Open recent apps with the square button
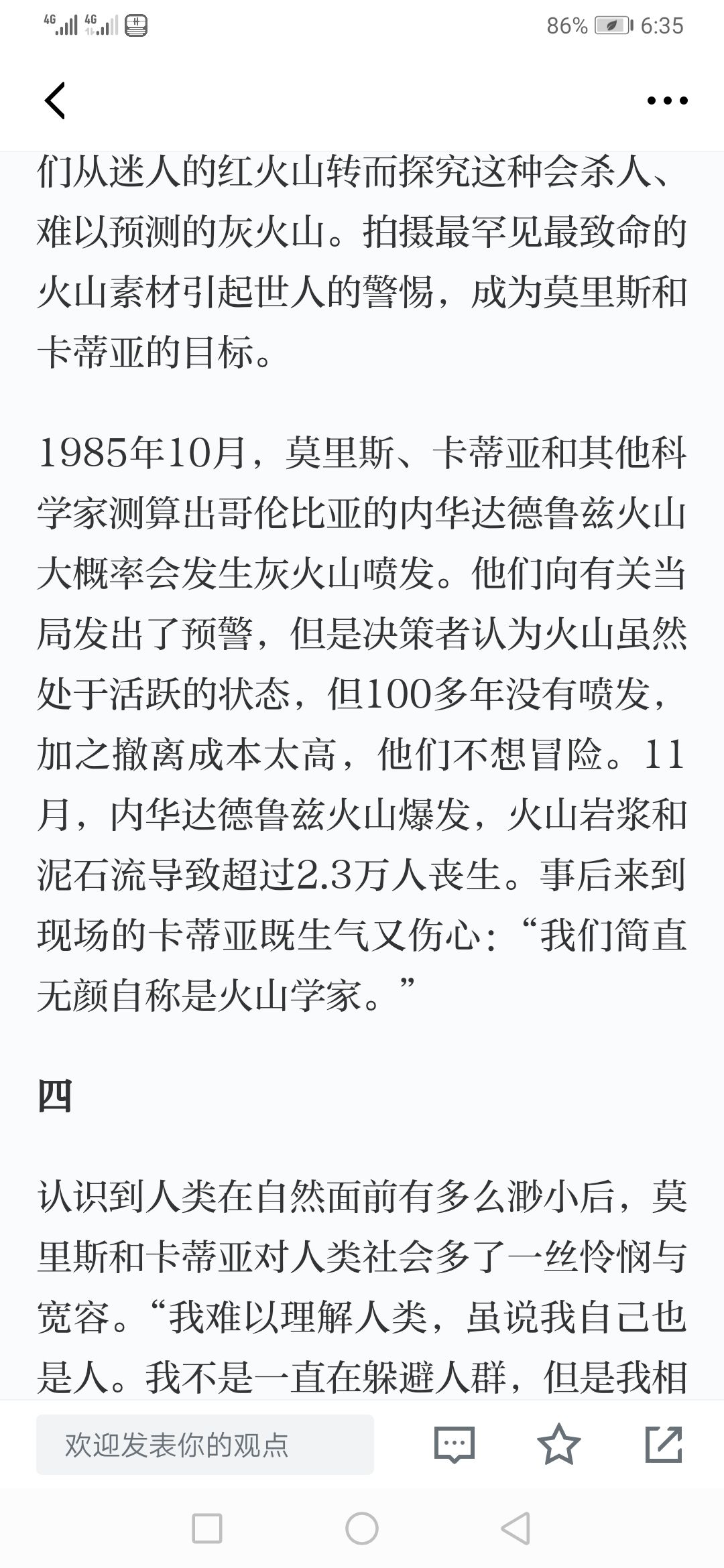This screenshot has width=724, height=1568. click(207, 1528)
